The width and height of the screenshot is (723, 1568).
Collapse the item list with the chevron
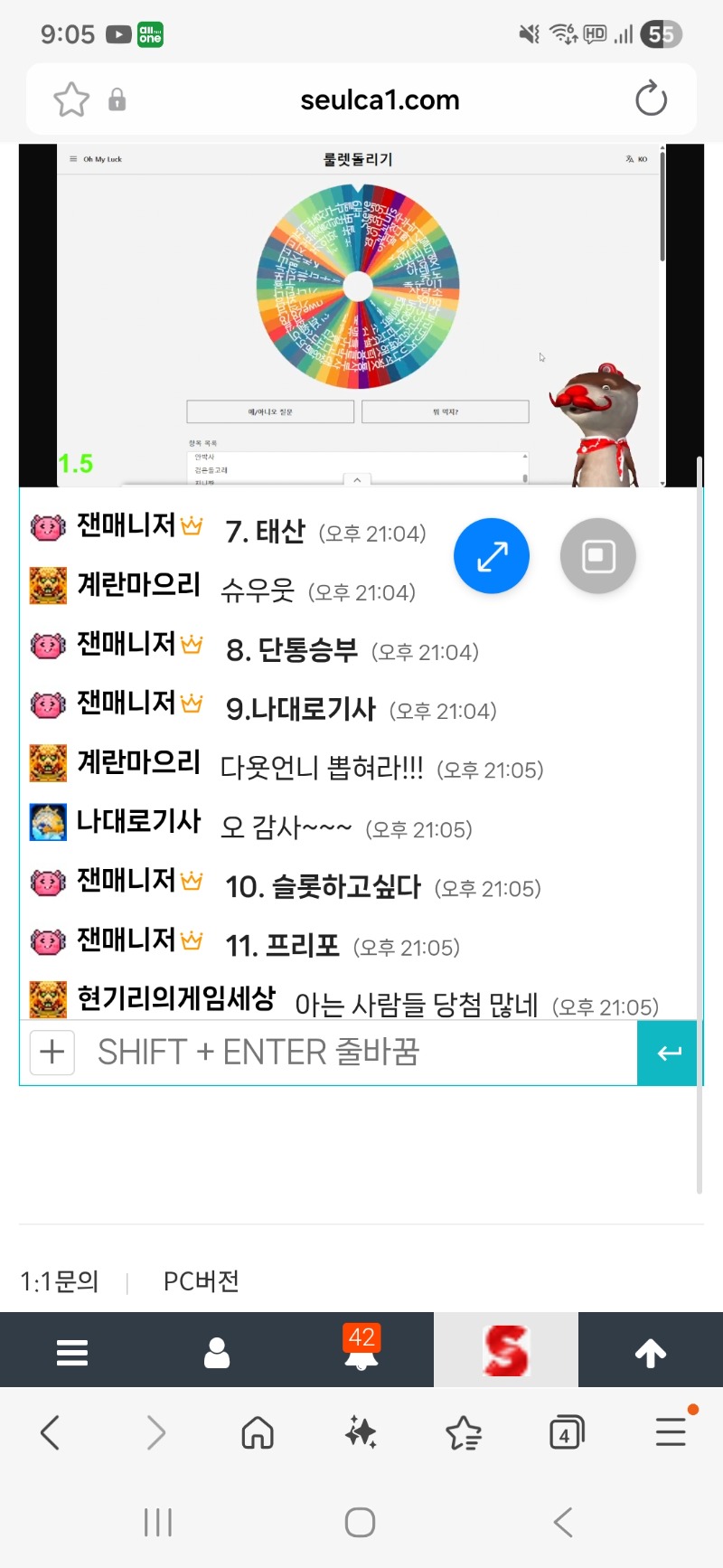click(357, 481)
